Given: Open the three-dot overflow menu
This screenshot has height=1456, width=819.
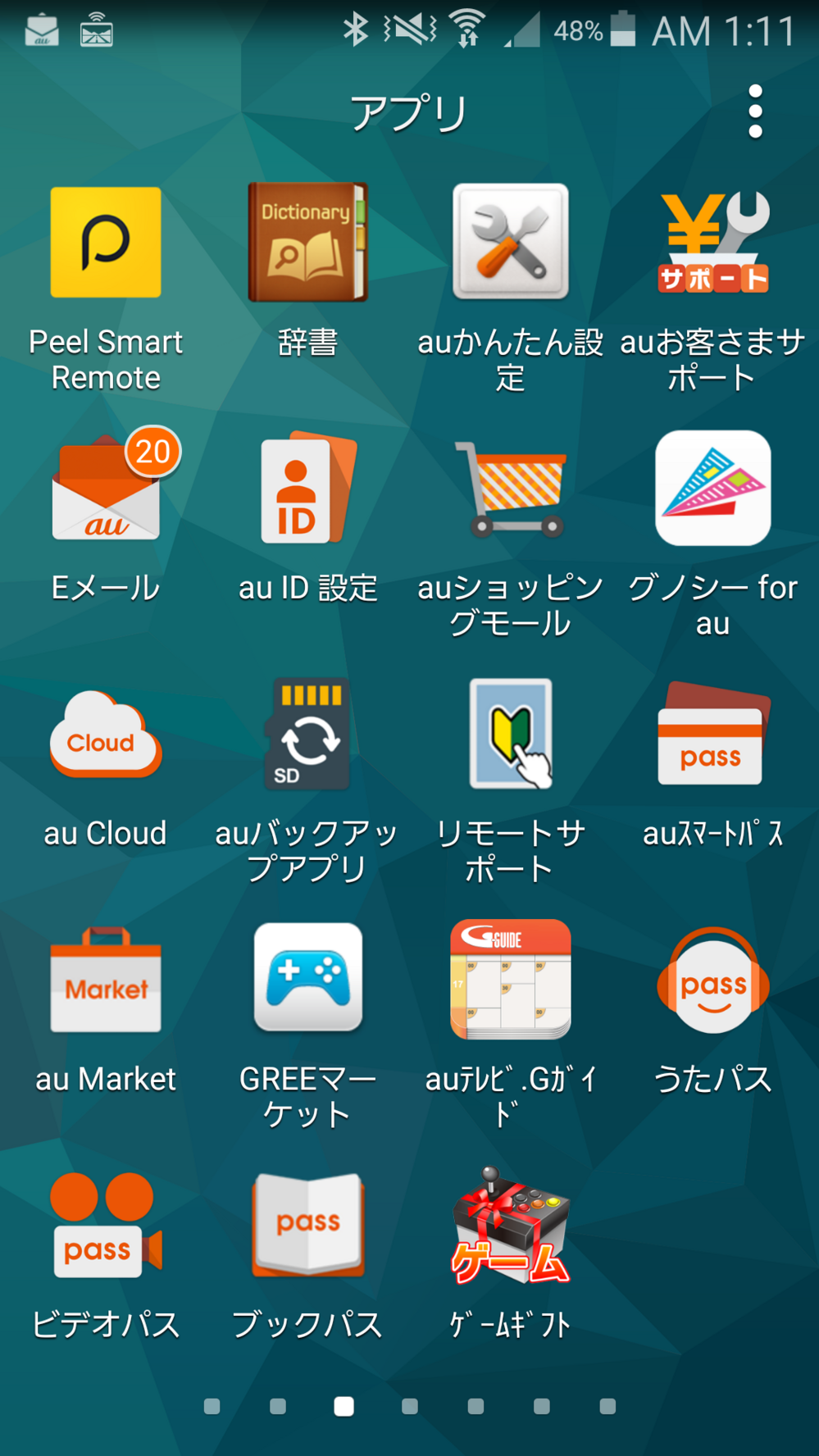Looking at the screenshot, I should pyautogui.click(x=755, y=112).
